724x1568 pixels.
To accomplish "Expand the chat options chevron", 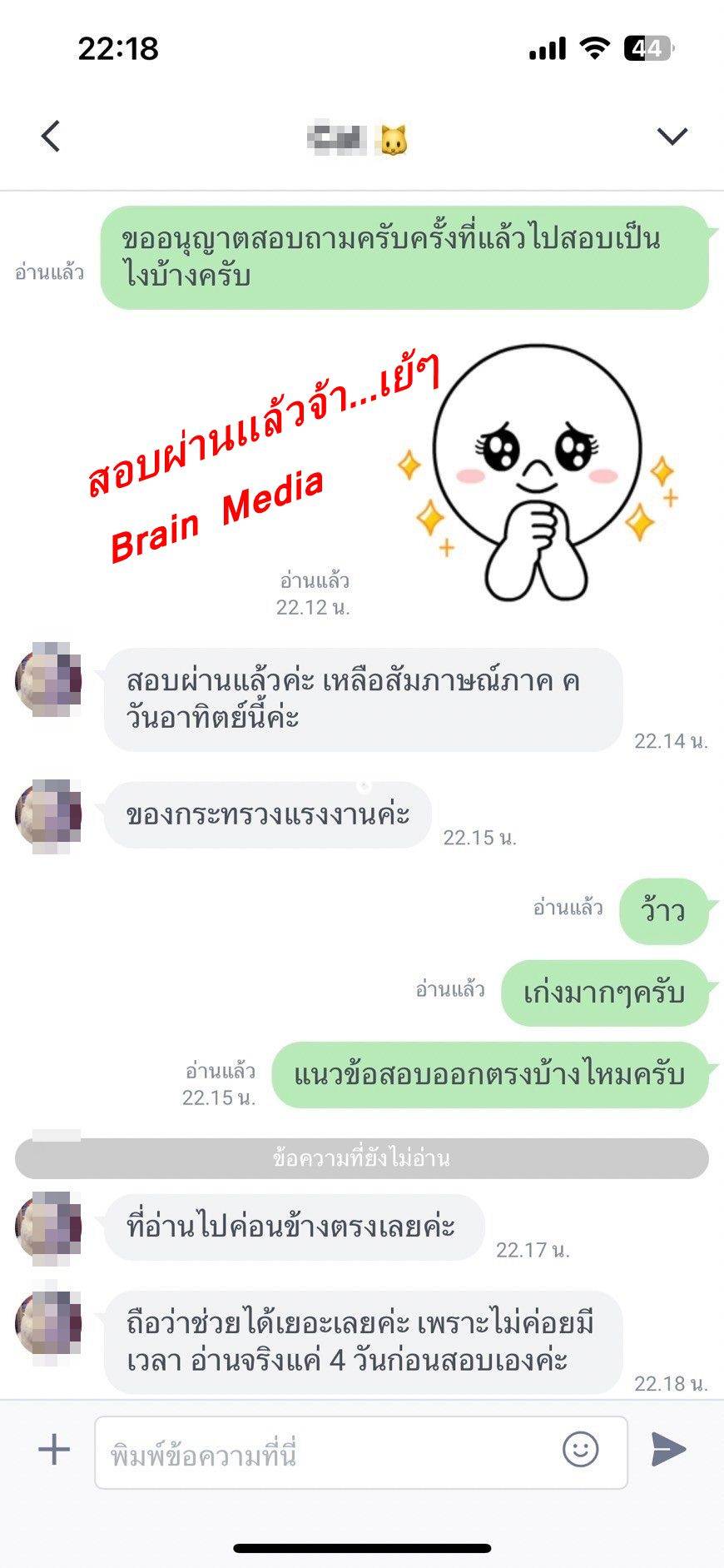I will point(672,136).
